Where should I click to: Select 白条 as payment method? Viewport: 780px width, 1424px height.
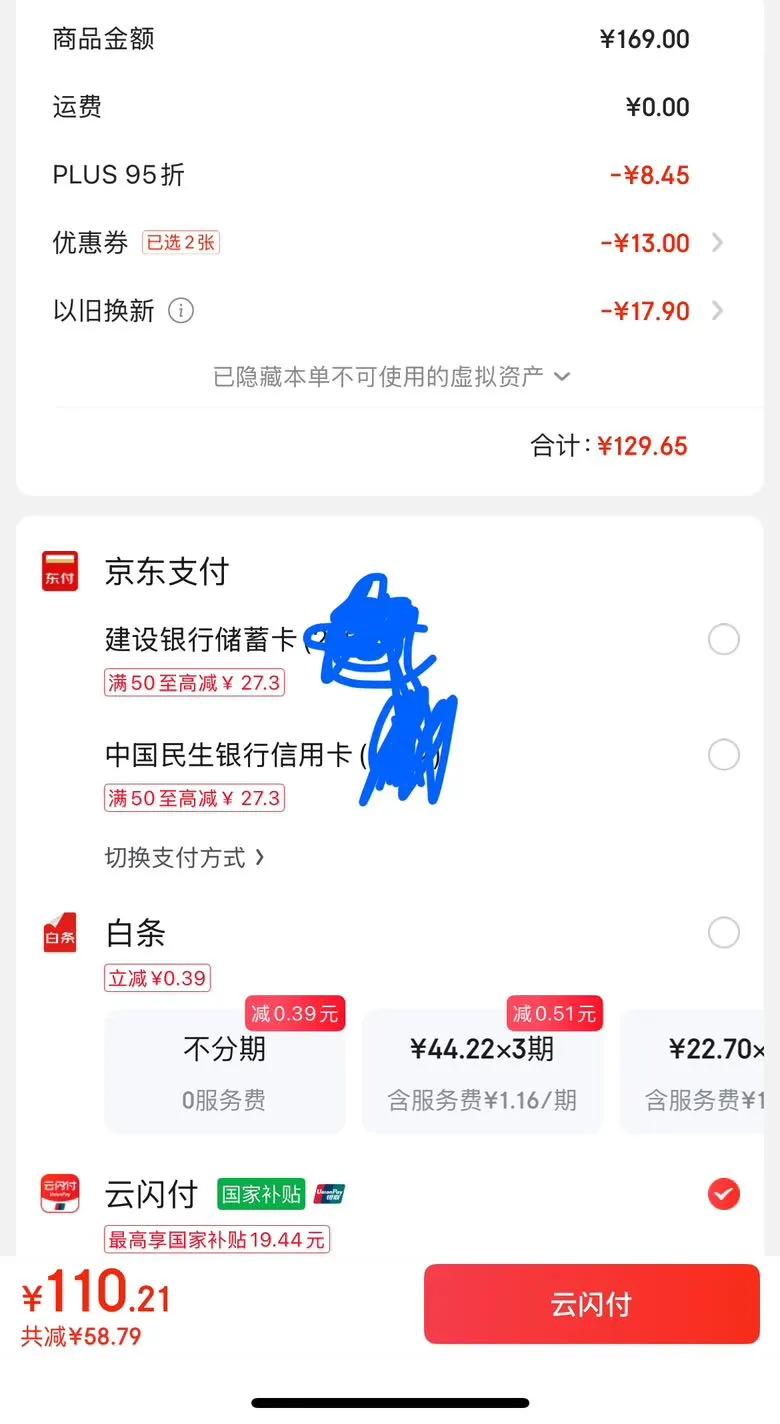tap(723, 933)
